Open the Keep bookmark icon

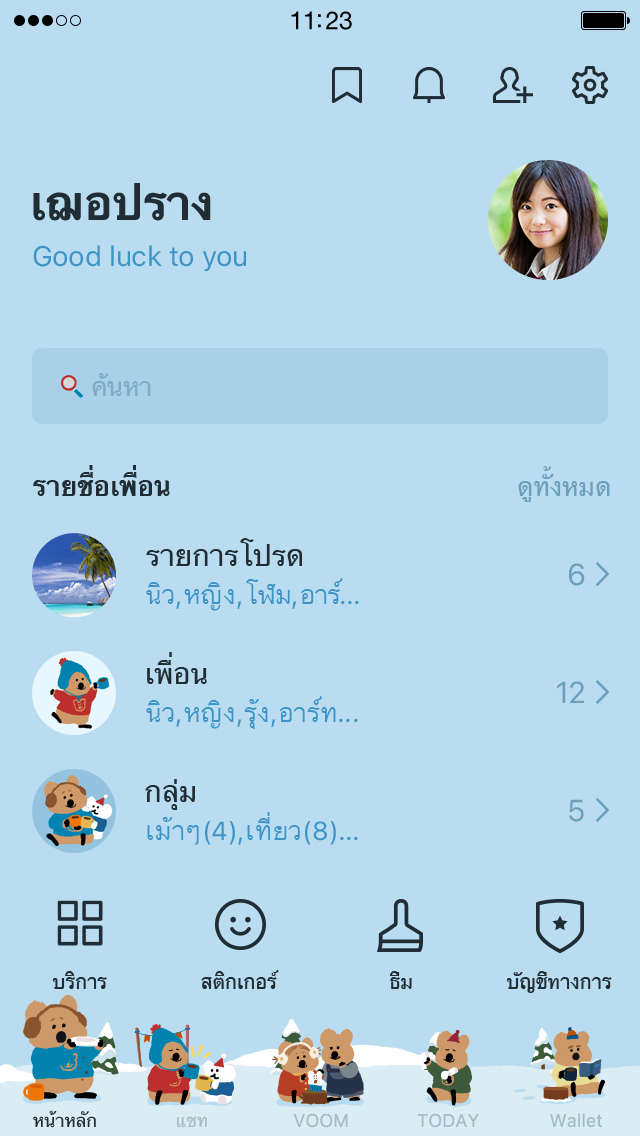pyautogui.click(x=346, y=85)
